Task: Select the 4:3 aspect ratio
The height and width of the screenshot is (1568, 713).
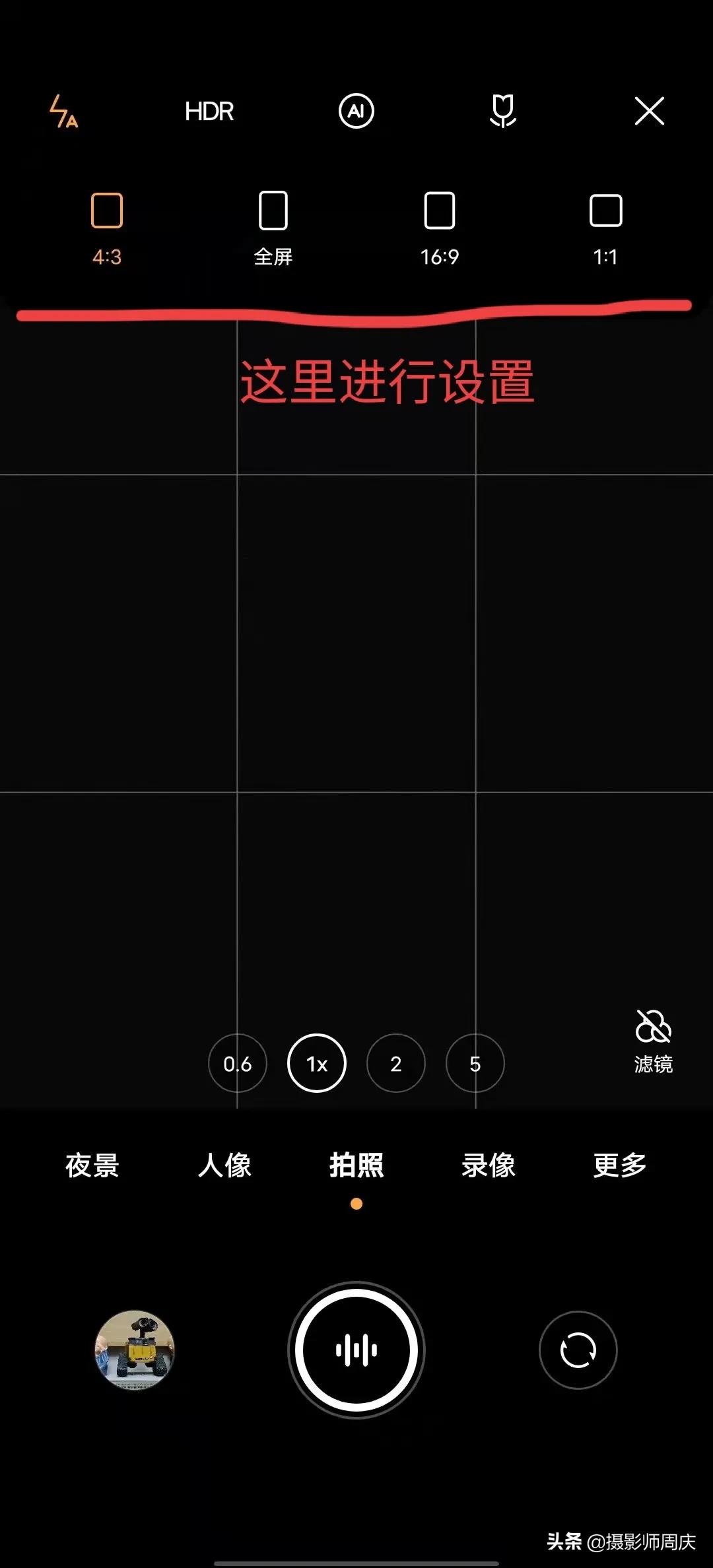Action: tap(107, 227)
